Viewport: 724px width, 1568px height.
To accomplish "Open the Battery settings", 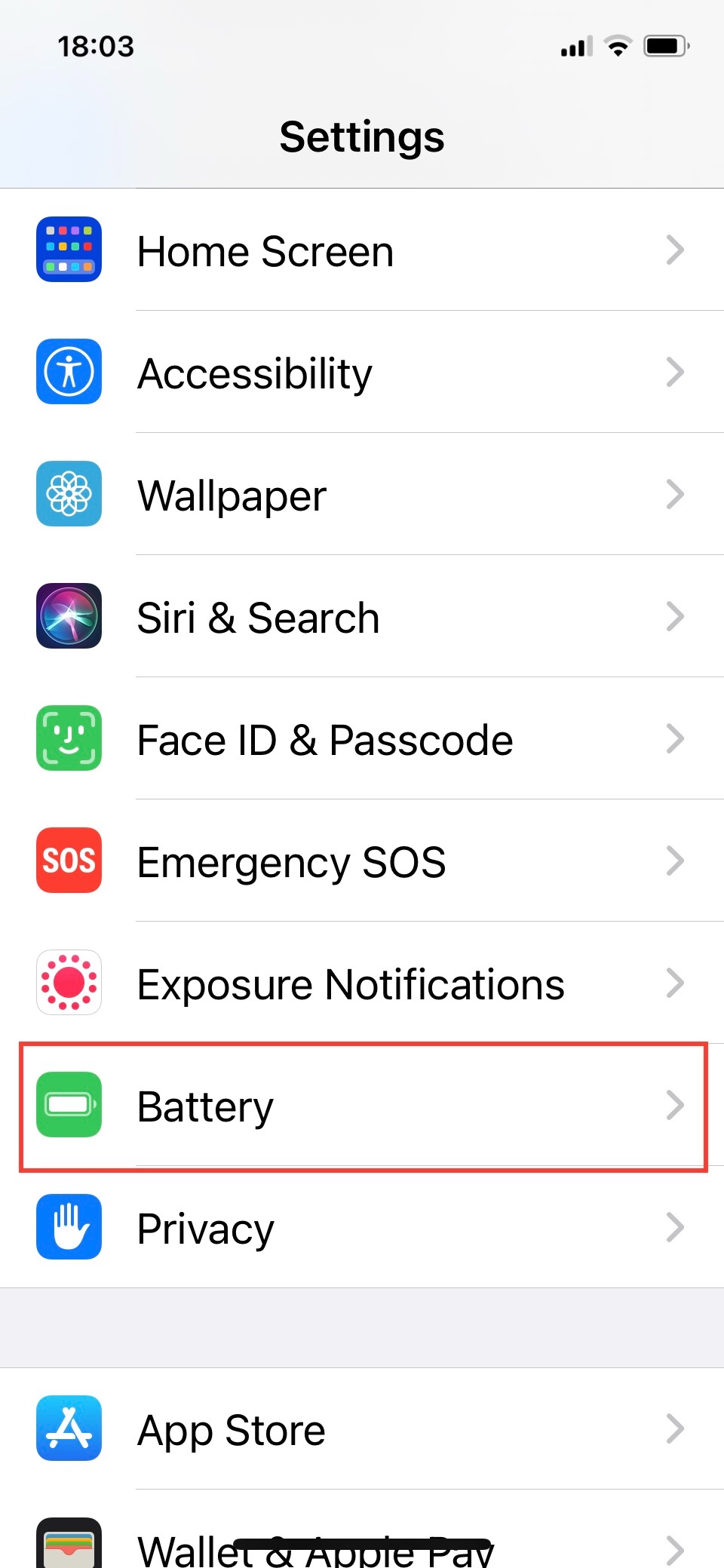I will 362,1106.
